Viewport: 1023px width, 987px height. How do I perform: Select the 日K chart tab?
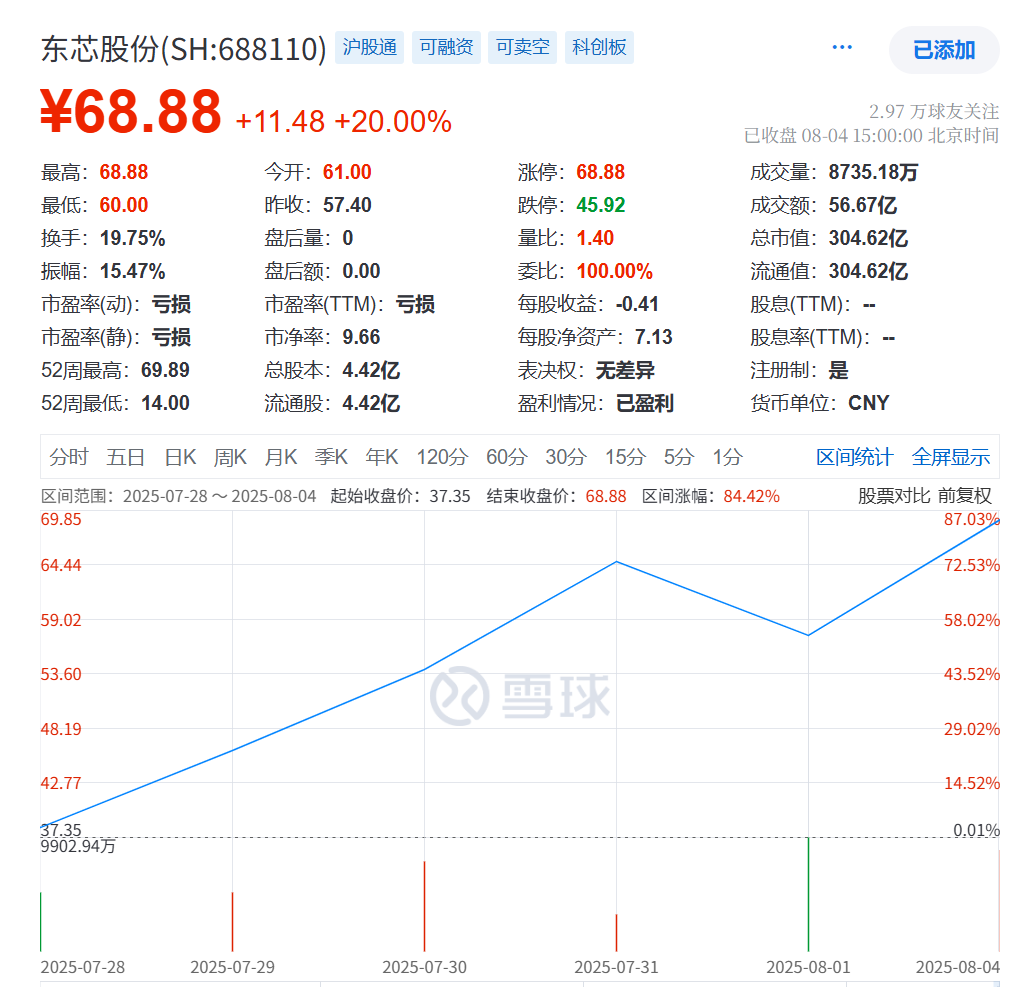pos(180,457)
